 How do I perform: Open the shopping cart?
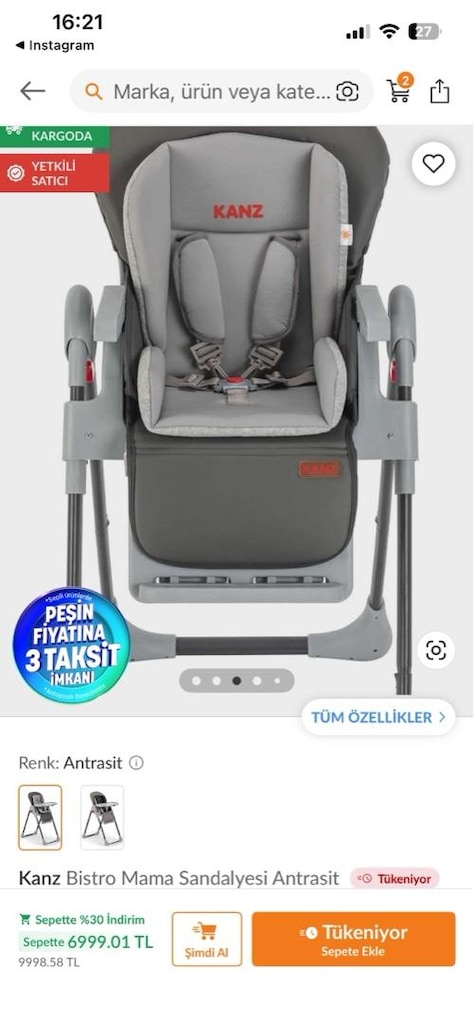click(x=400, y=89)
